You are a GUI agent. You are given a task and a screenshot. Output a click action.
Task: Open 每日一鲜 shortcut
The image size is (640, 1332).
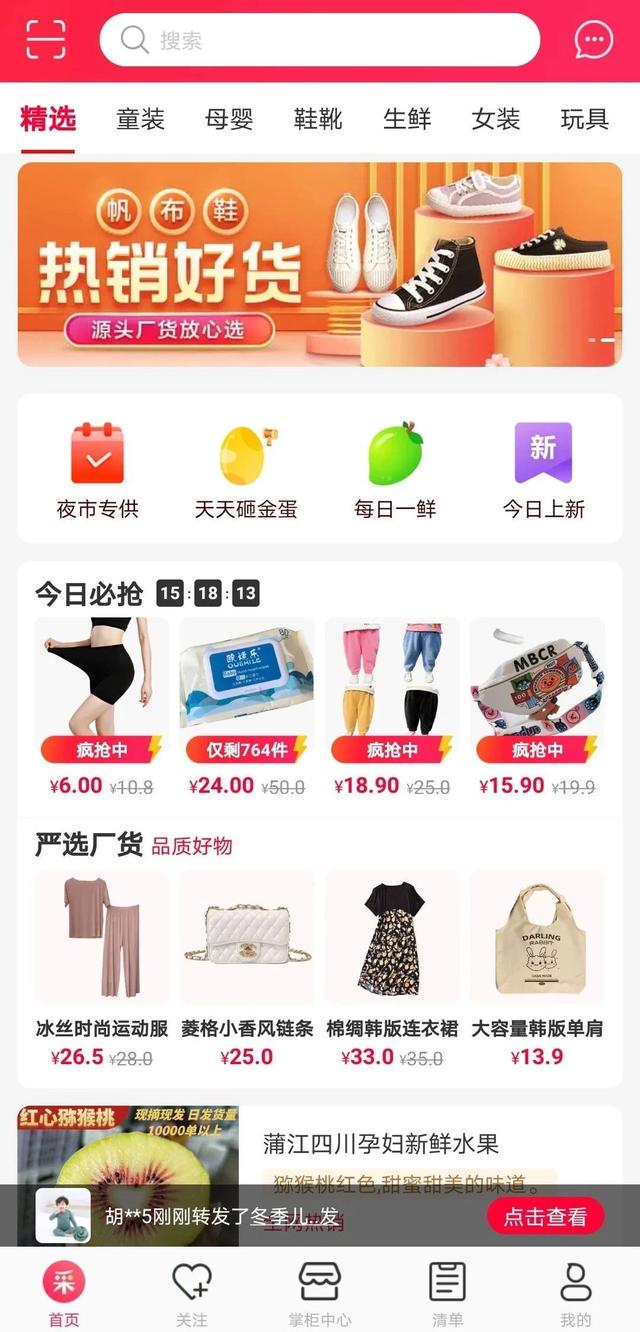click(395, 470)
